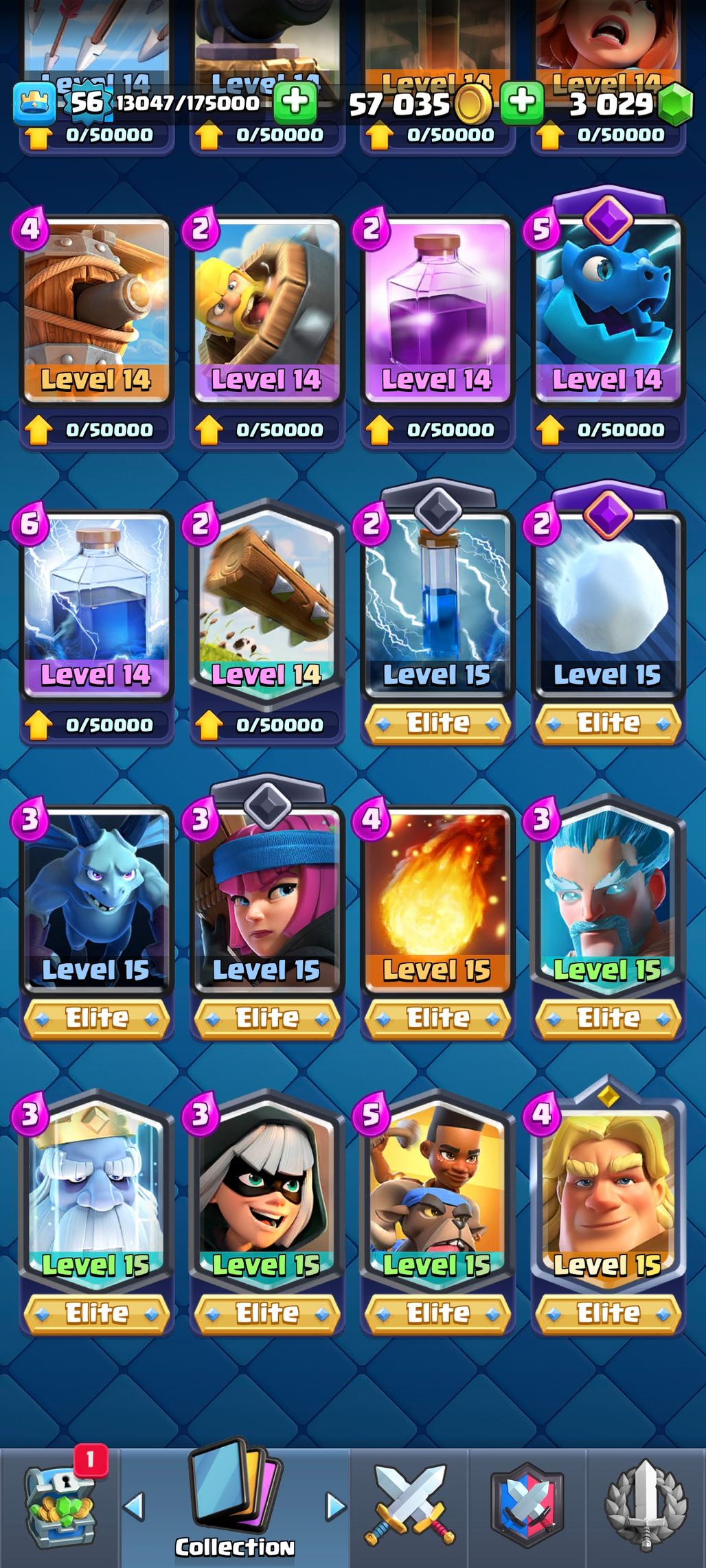
Task: Tap the Elite button under Fireball
Action: tap(437, 1019)
